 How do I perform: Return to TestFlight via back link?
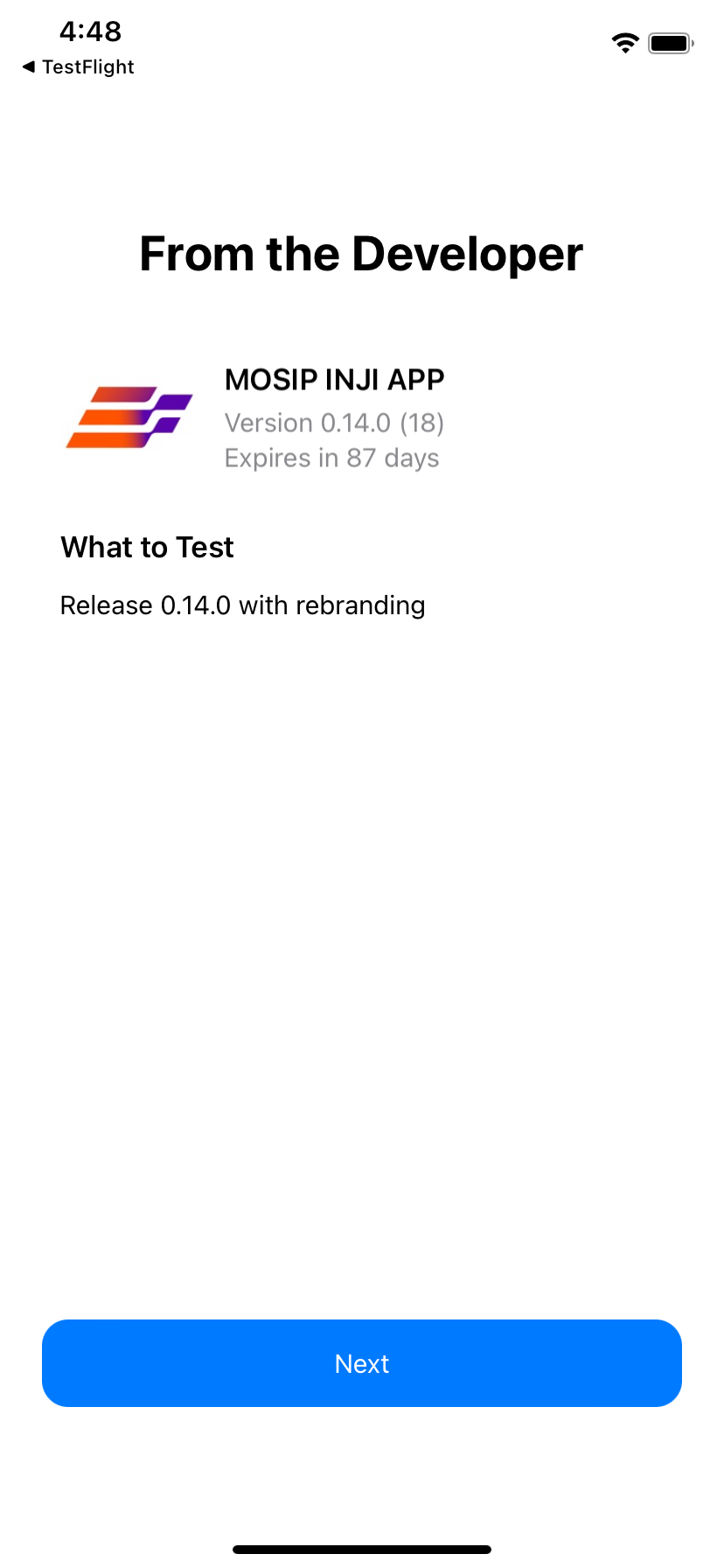click(x=79, y=67)
